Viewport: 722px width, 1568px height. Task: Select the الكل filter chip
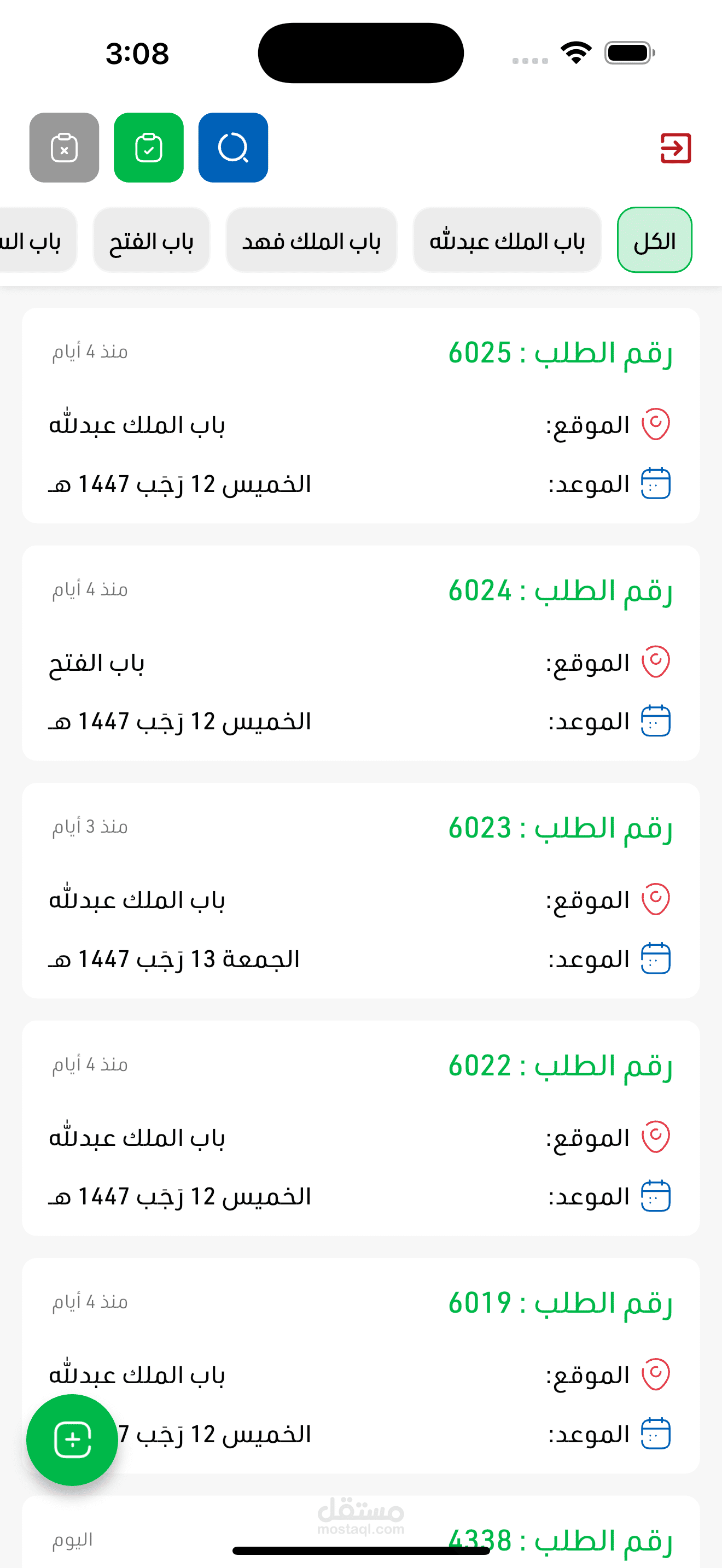tap(654, 241)
